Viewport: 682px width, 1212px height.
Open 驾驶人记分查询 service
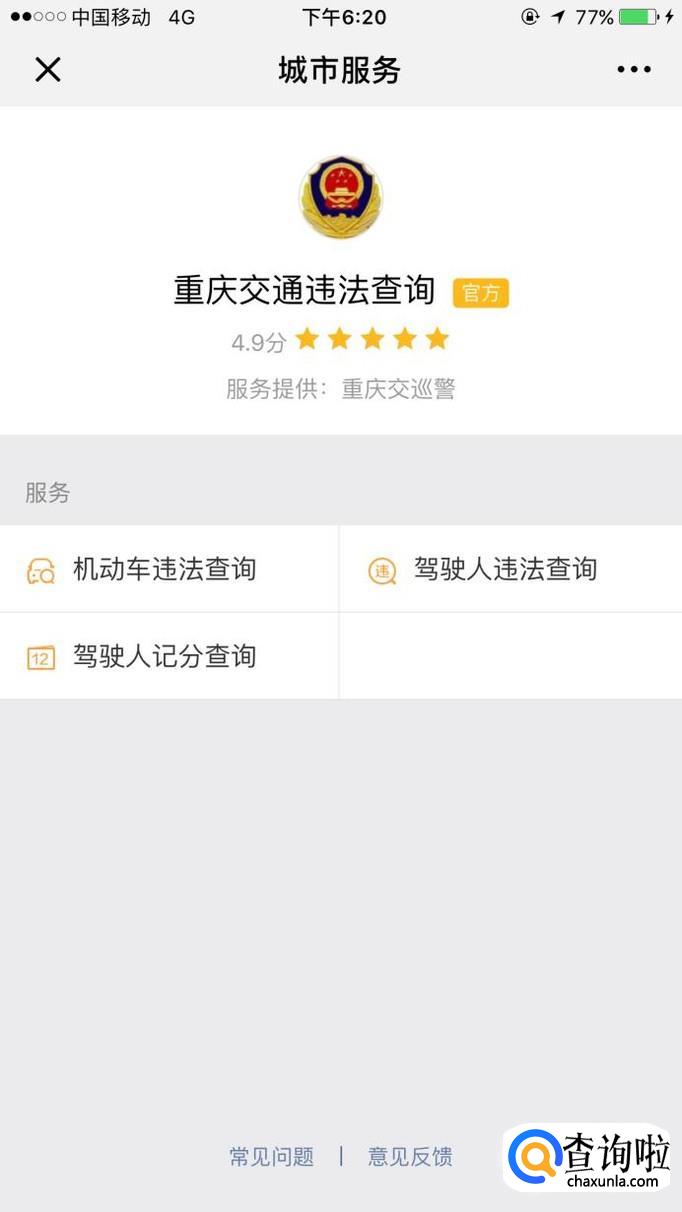pyautogui.click(x=165, y=656)
